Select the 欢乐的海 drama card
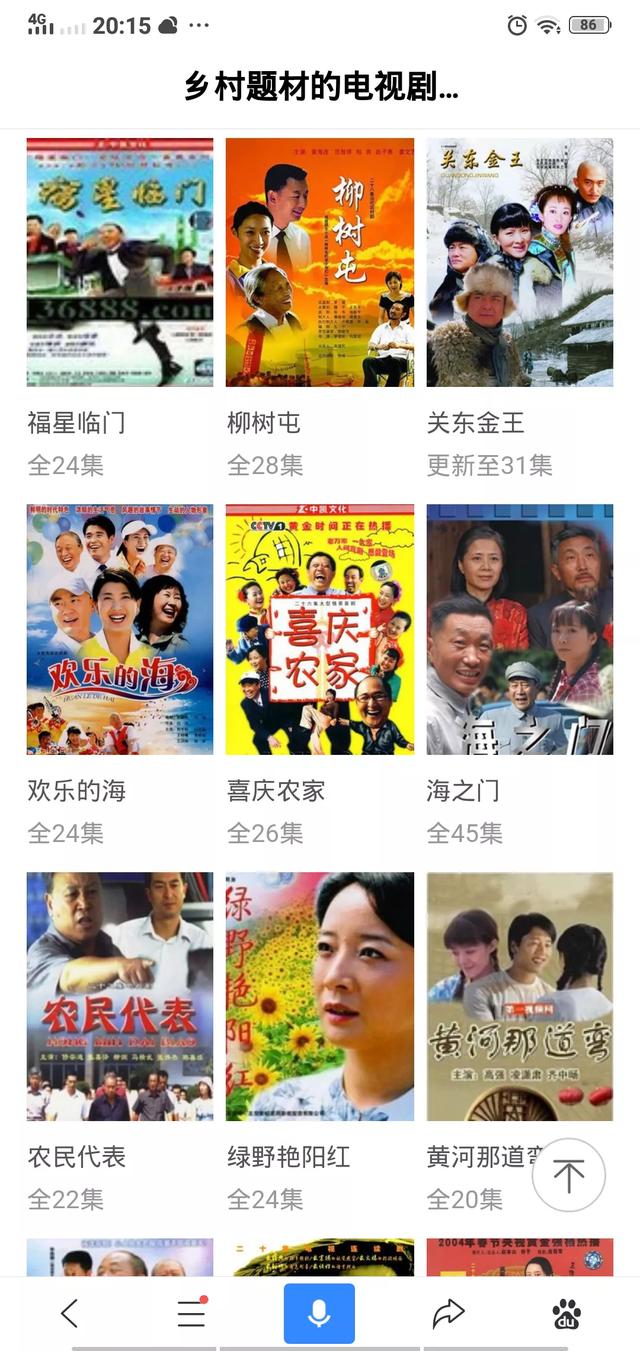This screenshot has width=640, height=1351. coord(120,629)
